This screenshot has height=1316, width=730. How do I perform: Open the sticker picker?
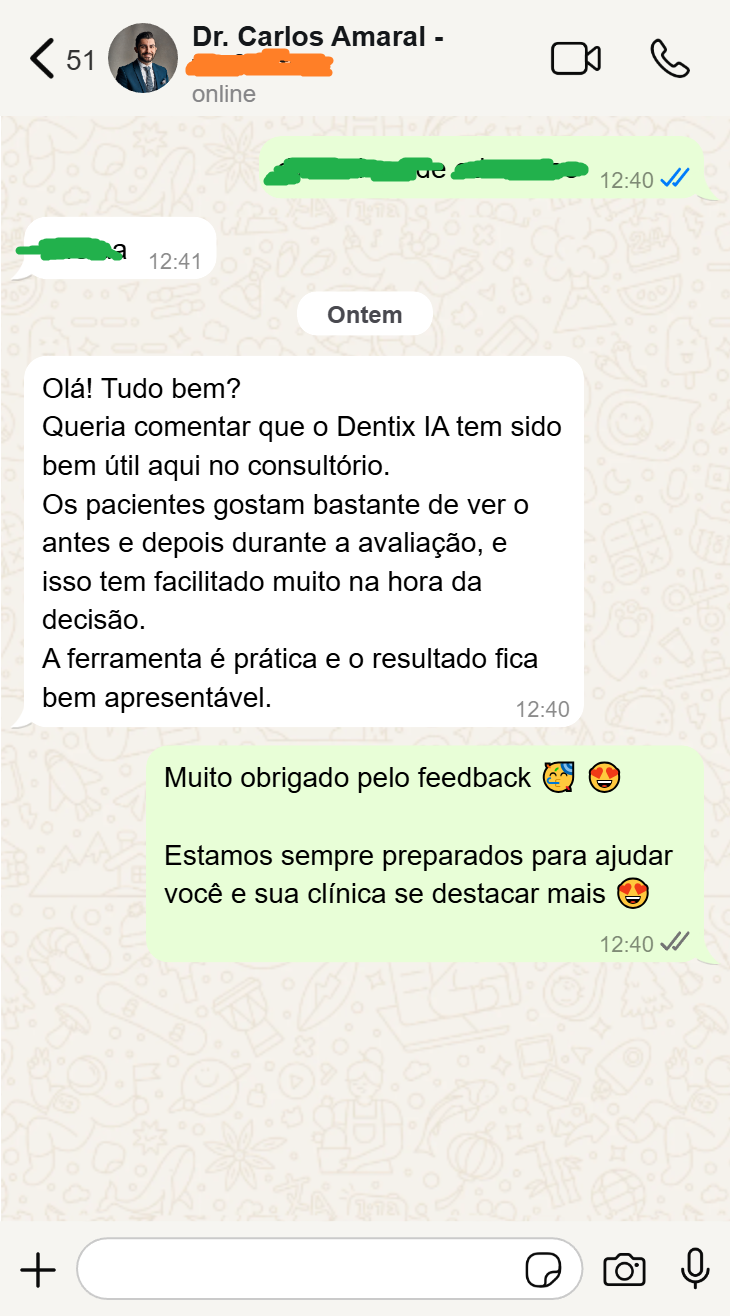pyautogui.click(x=543, y=1271)
